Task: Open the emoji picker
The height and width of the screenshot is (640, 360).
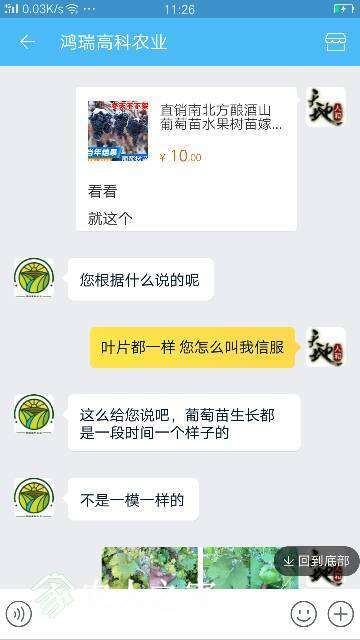Action: click(304, 613)
